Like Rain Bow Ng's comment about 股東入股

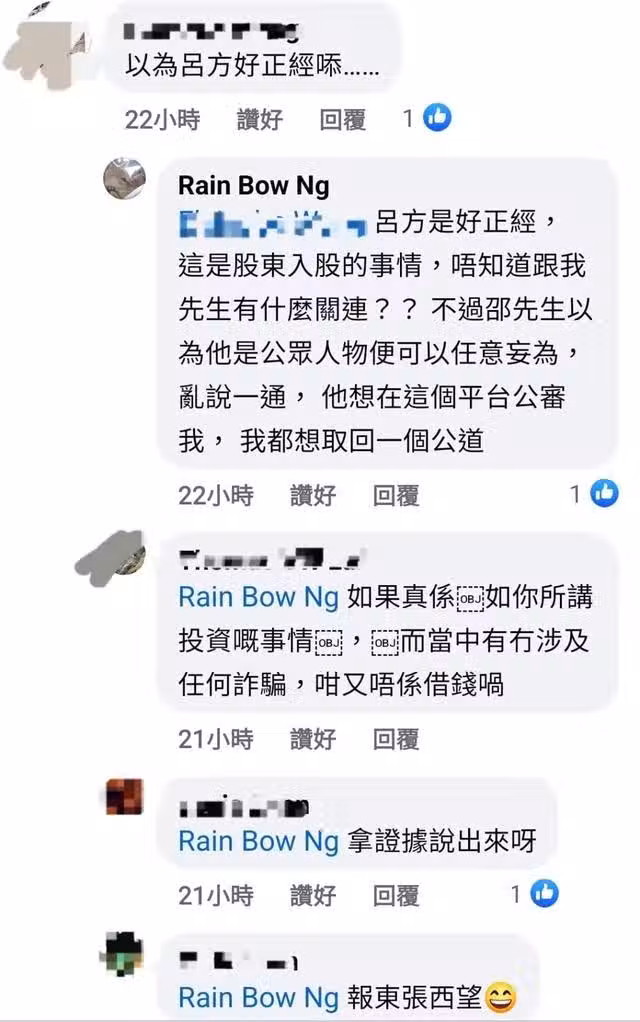pyautogui.click(x=313, y=494)
